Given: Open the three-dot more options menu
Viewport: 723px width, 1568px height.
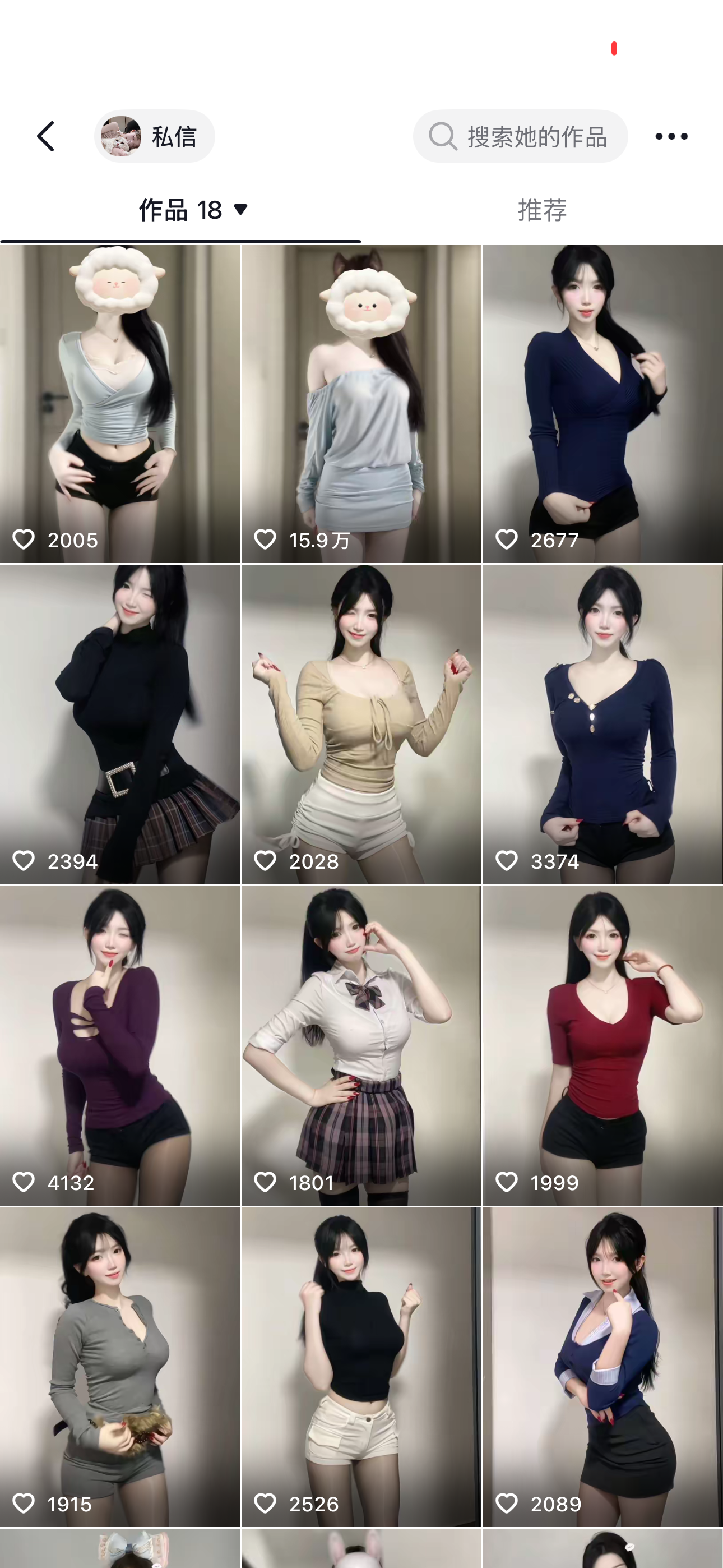Looking at the screenshot, I should [671, 136].
